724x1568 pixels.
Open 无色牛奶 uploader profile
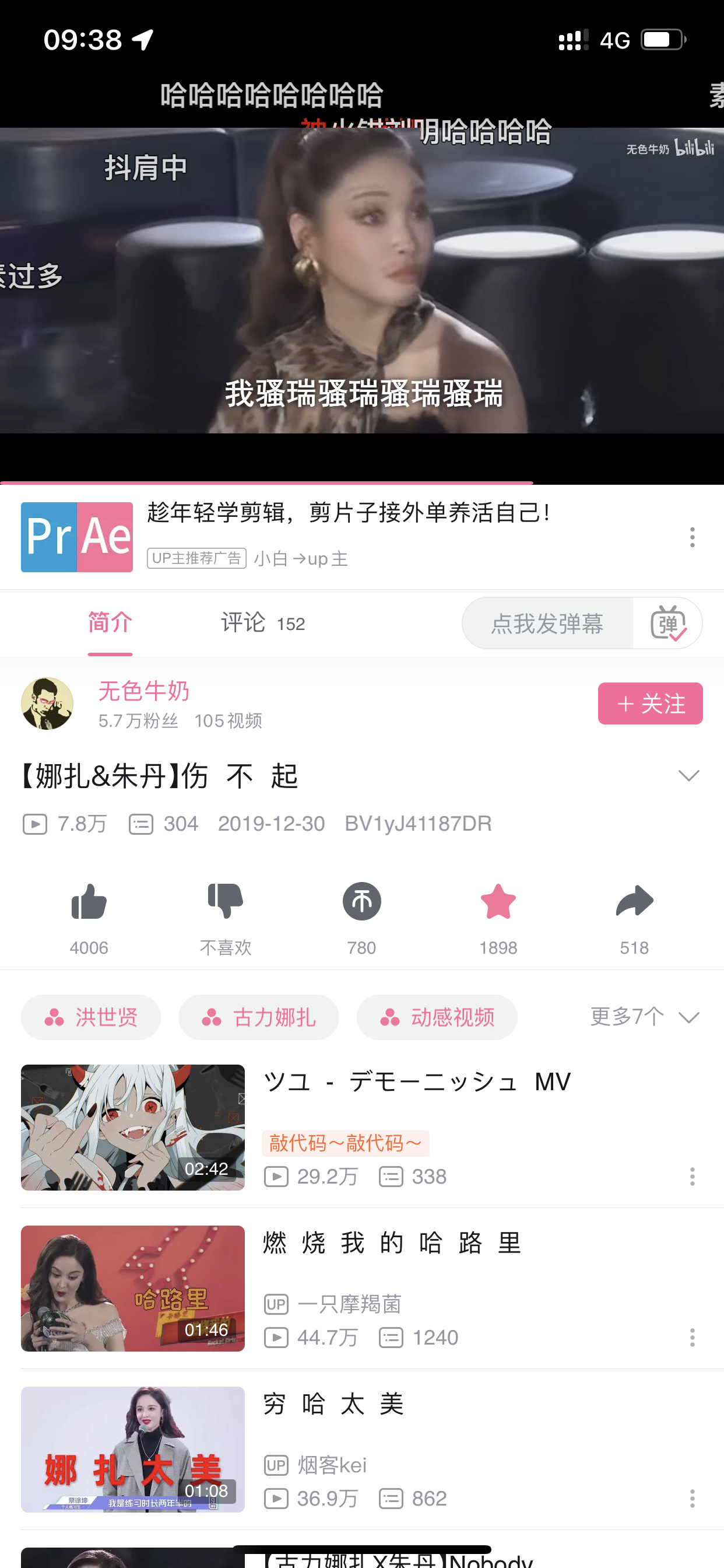[x=143, y=691]
